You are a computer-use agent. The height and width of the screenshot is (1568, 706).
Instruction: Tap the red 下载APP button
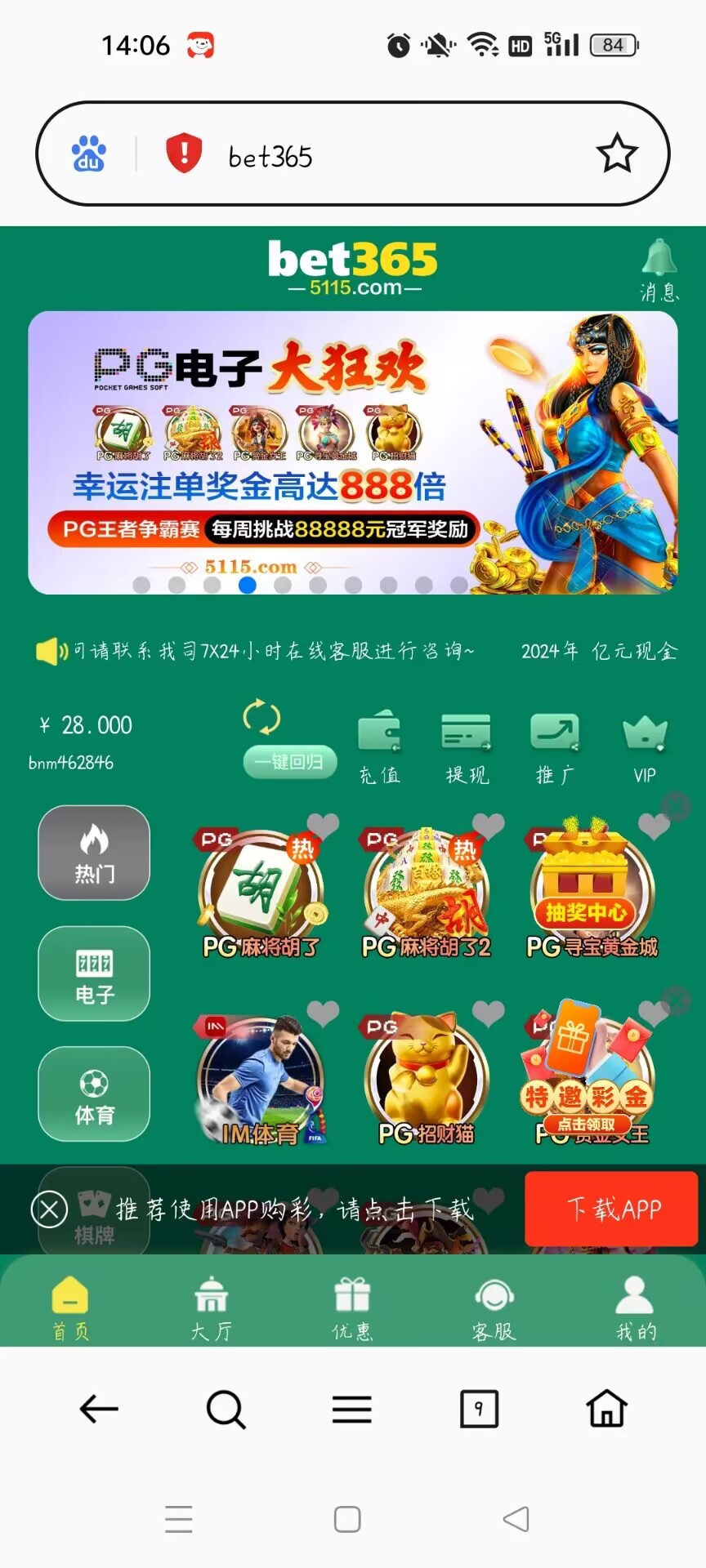click(614, 1209)
